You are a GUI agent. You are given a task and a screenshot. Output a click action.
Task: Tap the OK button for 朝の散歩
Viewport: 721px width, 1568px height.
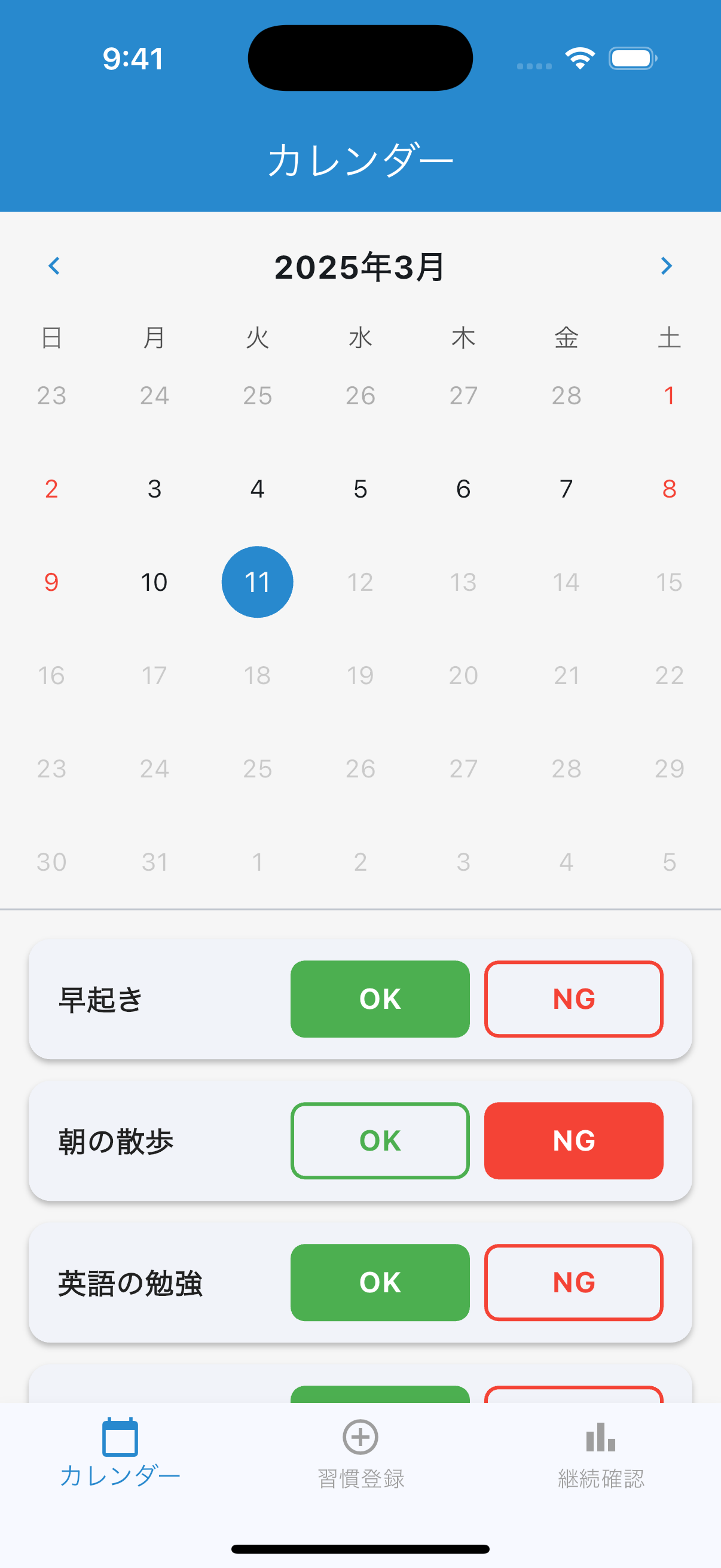pyautogui.click(x=380, y=1141)
